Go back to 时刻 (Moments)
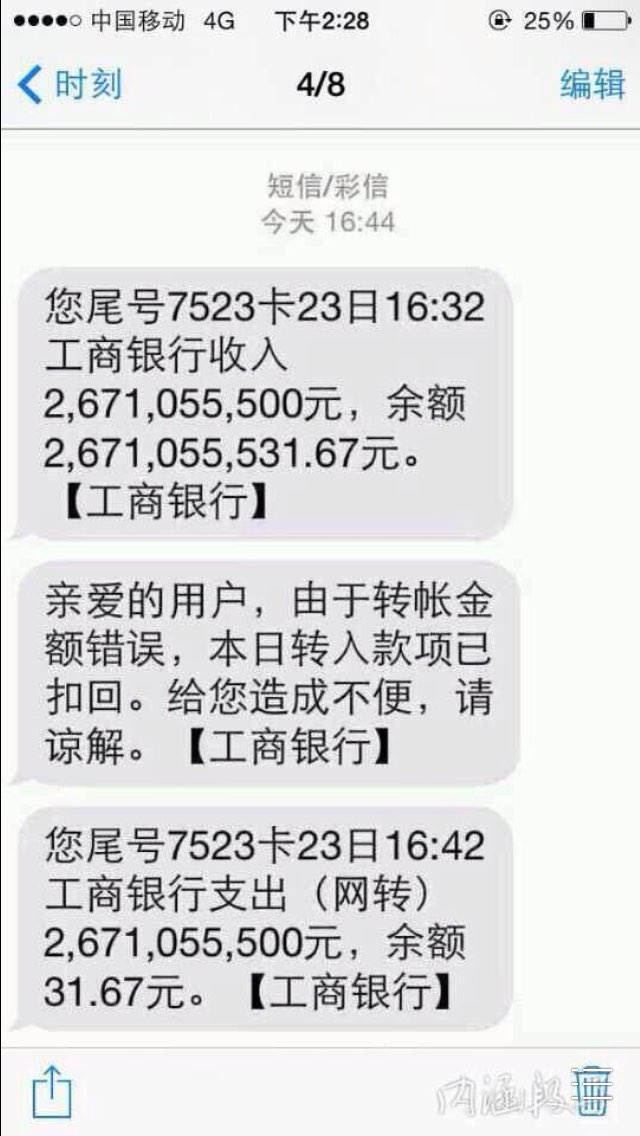Viewport: 640px width, 1136px height. (x=69, y=85)
